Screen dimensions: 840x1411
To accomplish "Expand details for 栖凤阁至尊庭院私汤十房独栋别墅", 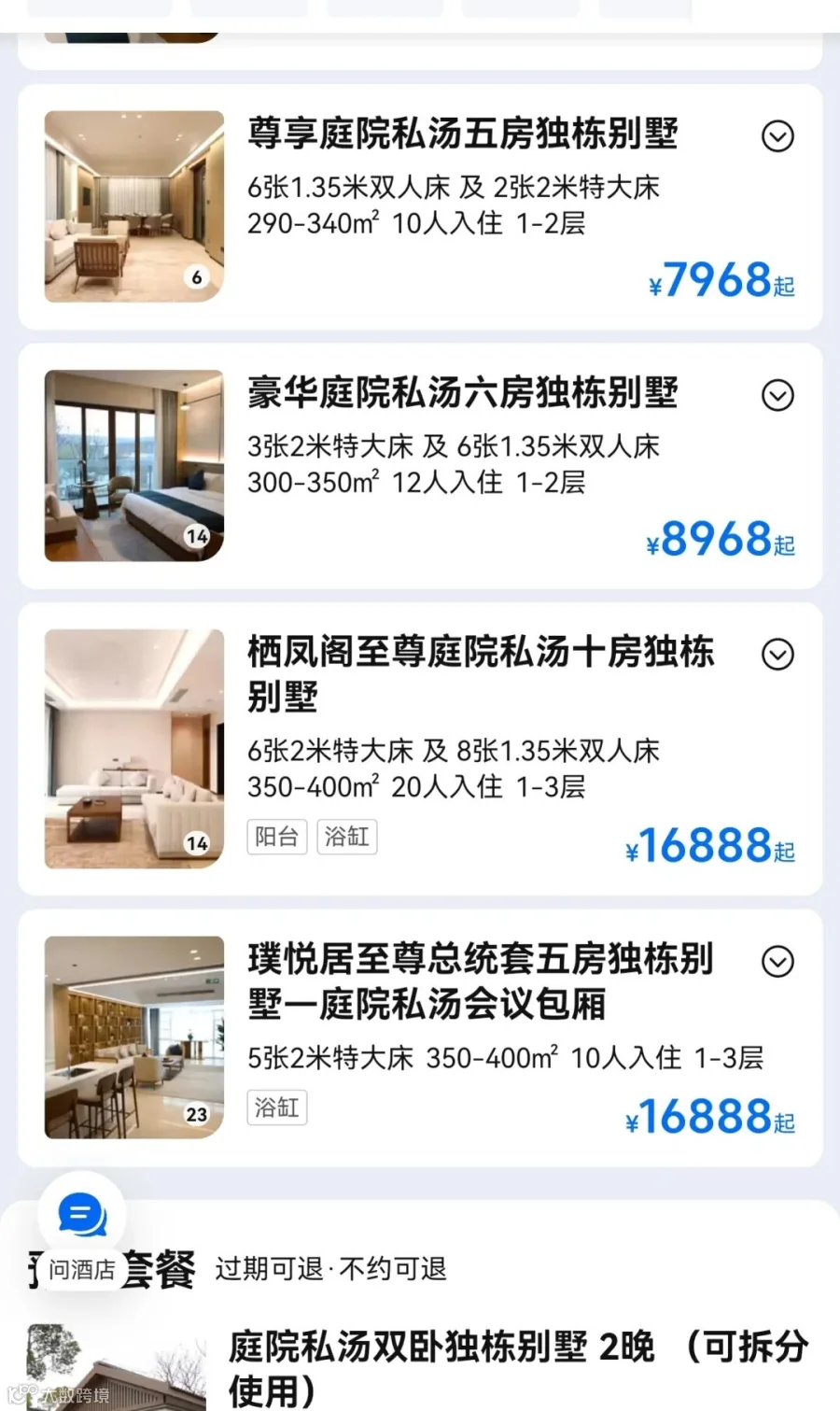I will point(777,655).
